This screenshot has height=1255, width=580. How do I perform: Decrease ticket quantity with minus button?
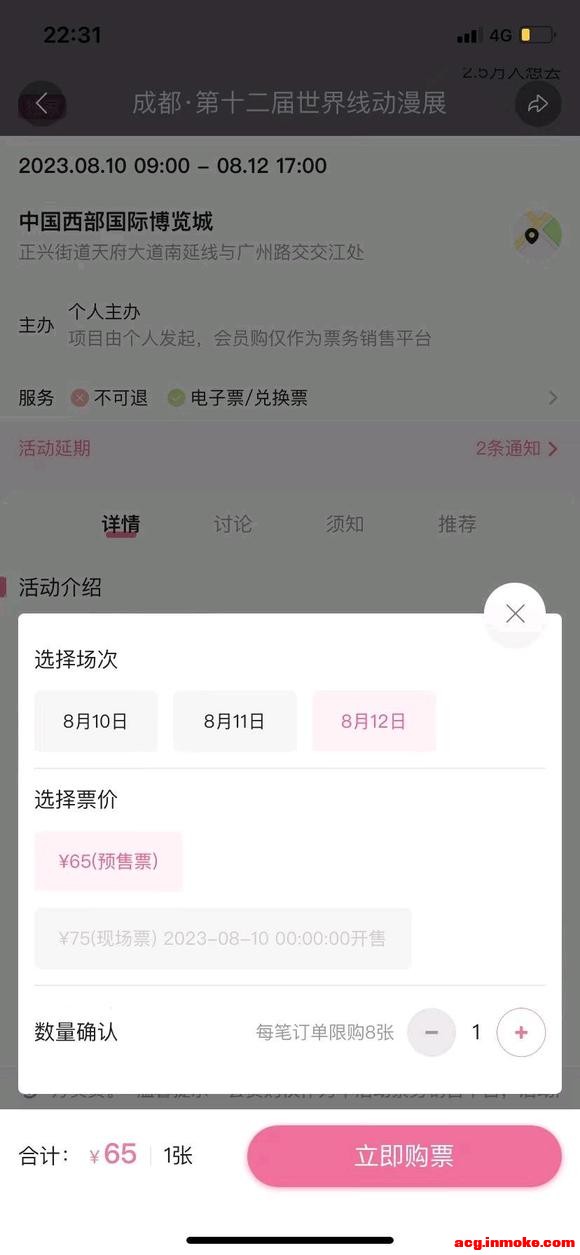click(x=432, y=1033)
